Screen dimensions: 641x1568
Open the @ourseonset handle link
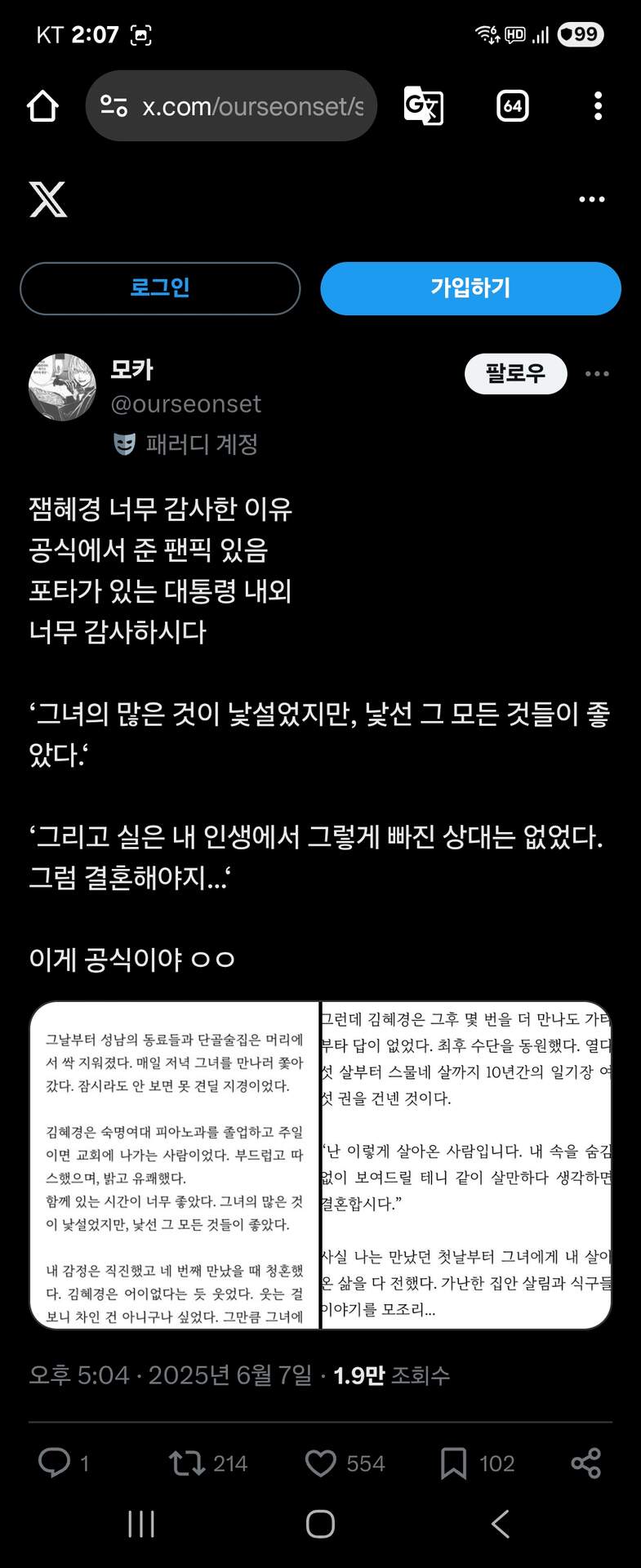click(x=185, y=404)
